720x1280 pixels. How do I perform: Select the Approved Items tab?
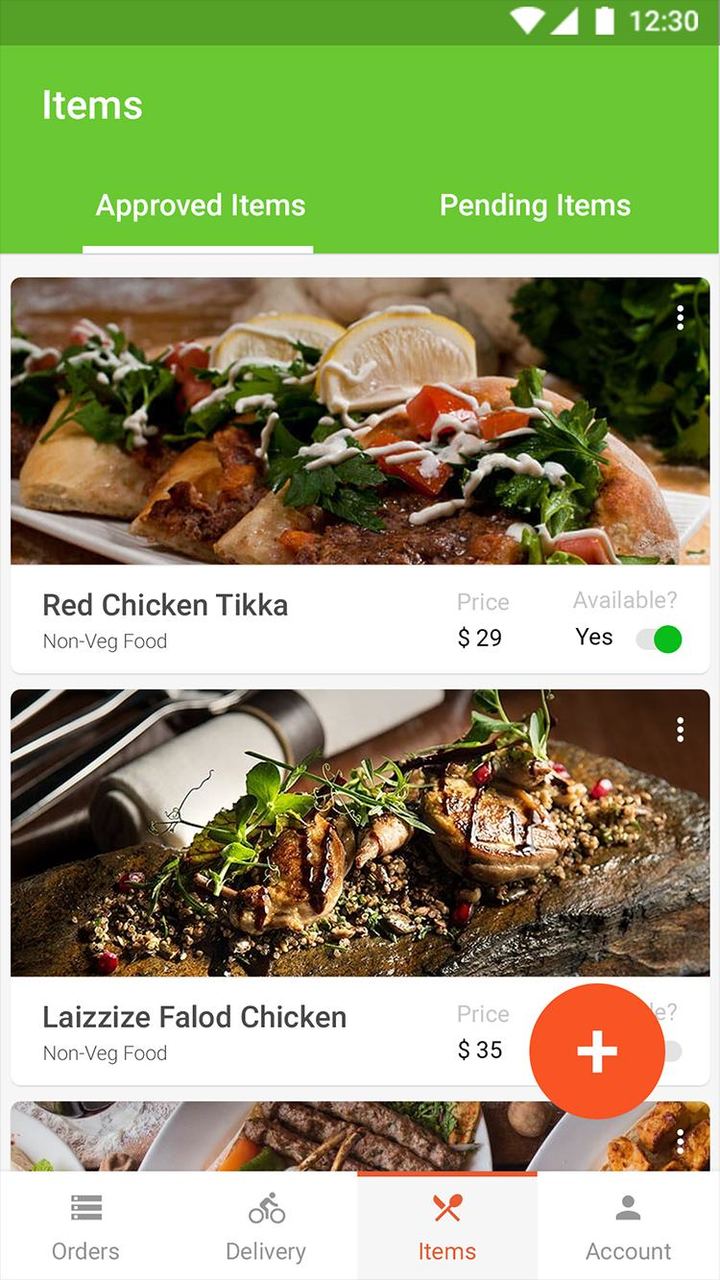pos(199,205)
